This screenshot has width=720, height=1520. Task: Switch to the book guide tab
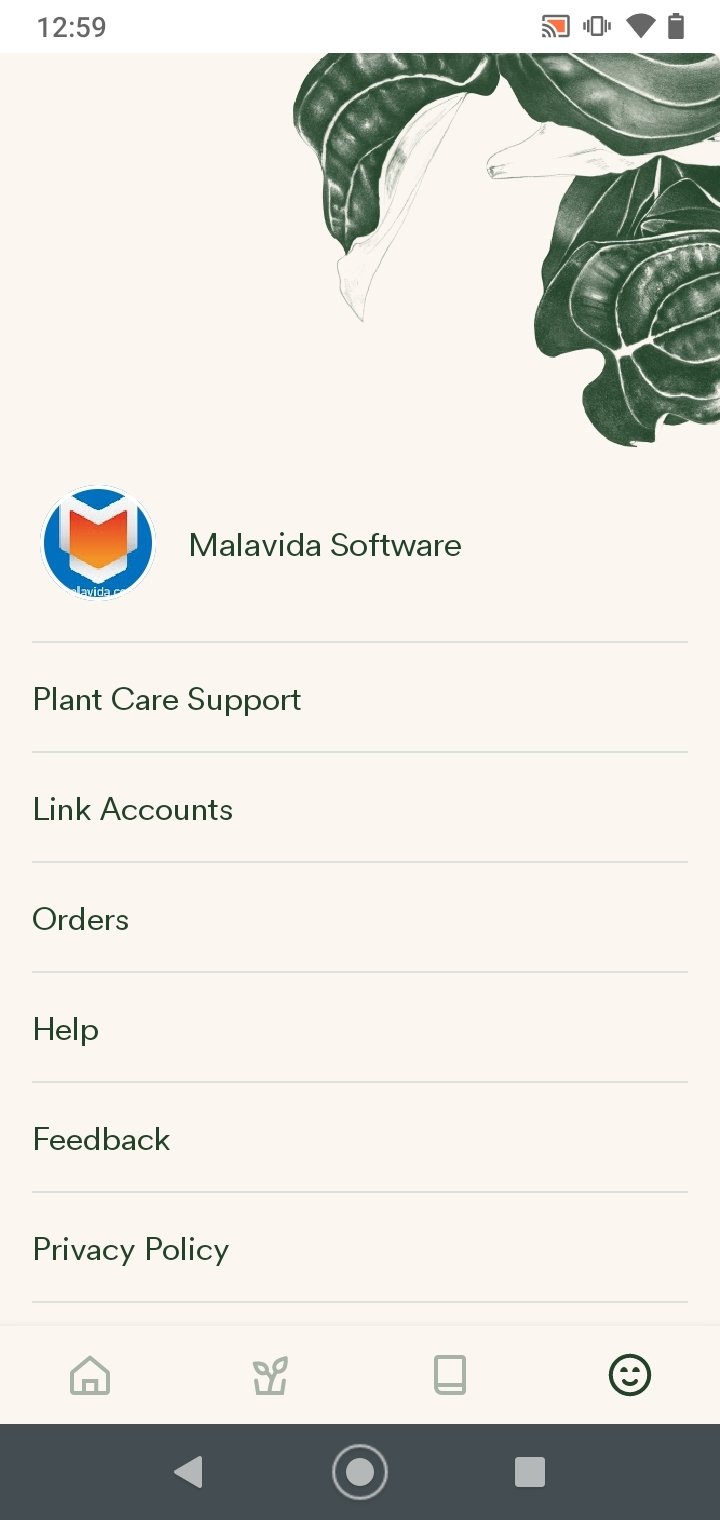pos(450,1375)
